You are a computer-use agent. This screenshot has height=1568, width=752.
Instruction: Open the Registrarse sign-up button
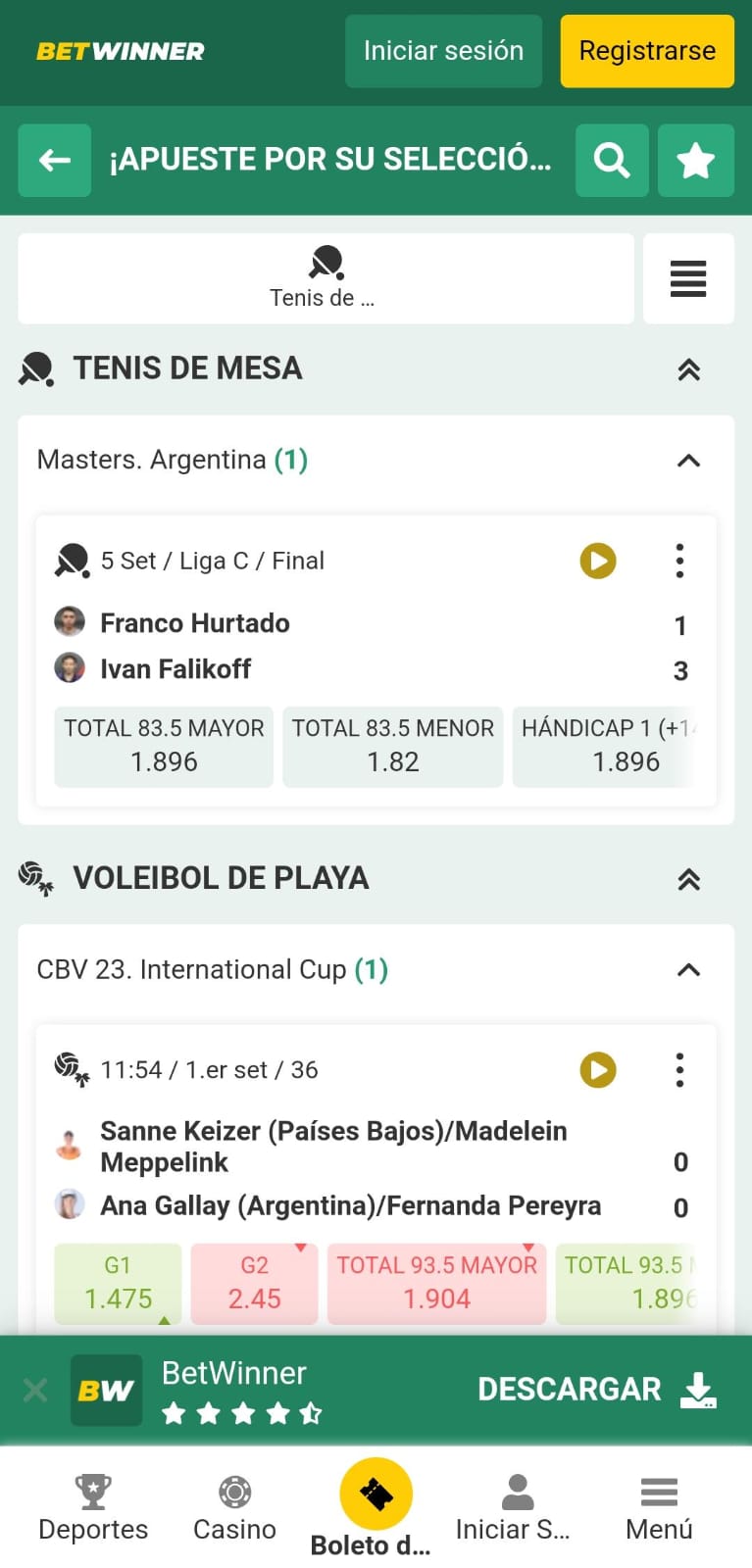pyautogui.click(x=647, y=51)
